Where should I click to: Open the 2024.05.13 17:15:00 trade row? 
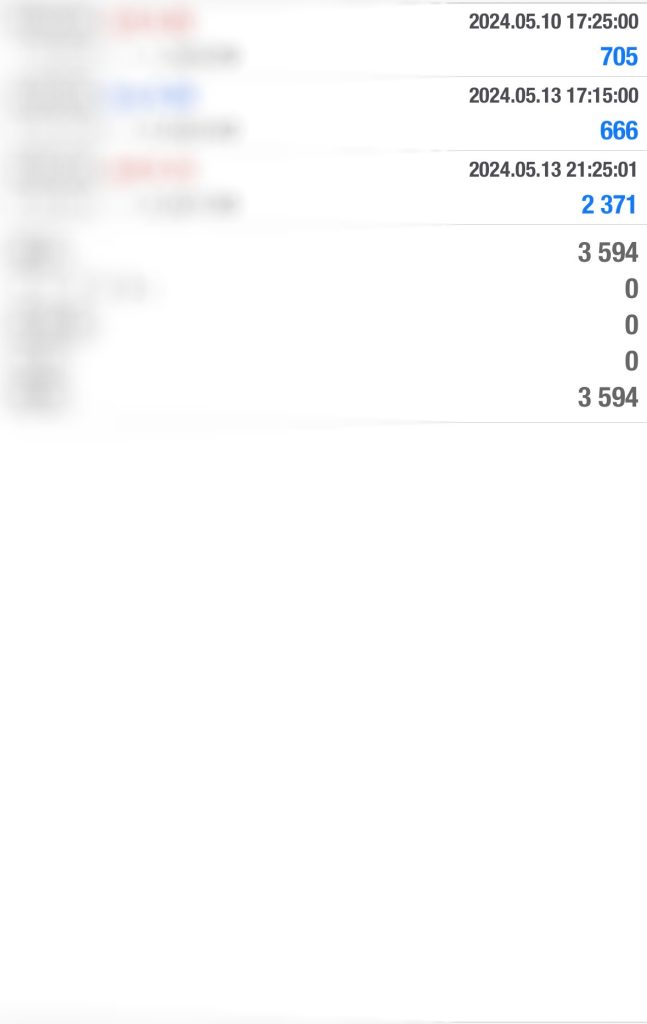[x=323, y=113]
